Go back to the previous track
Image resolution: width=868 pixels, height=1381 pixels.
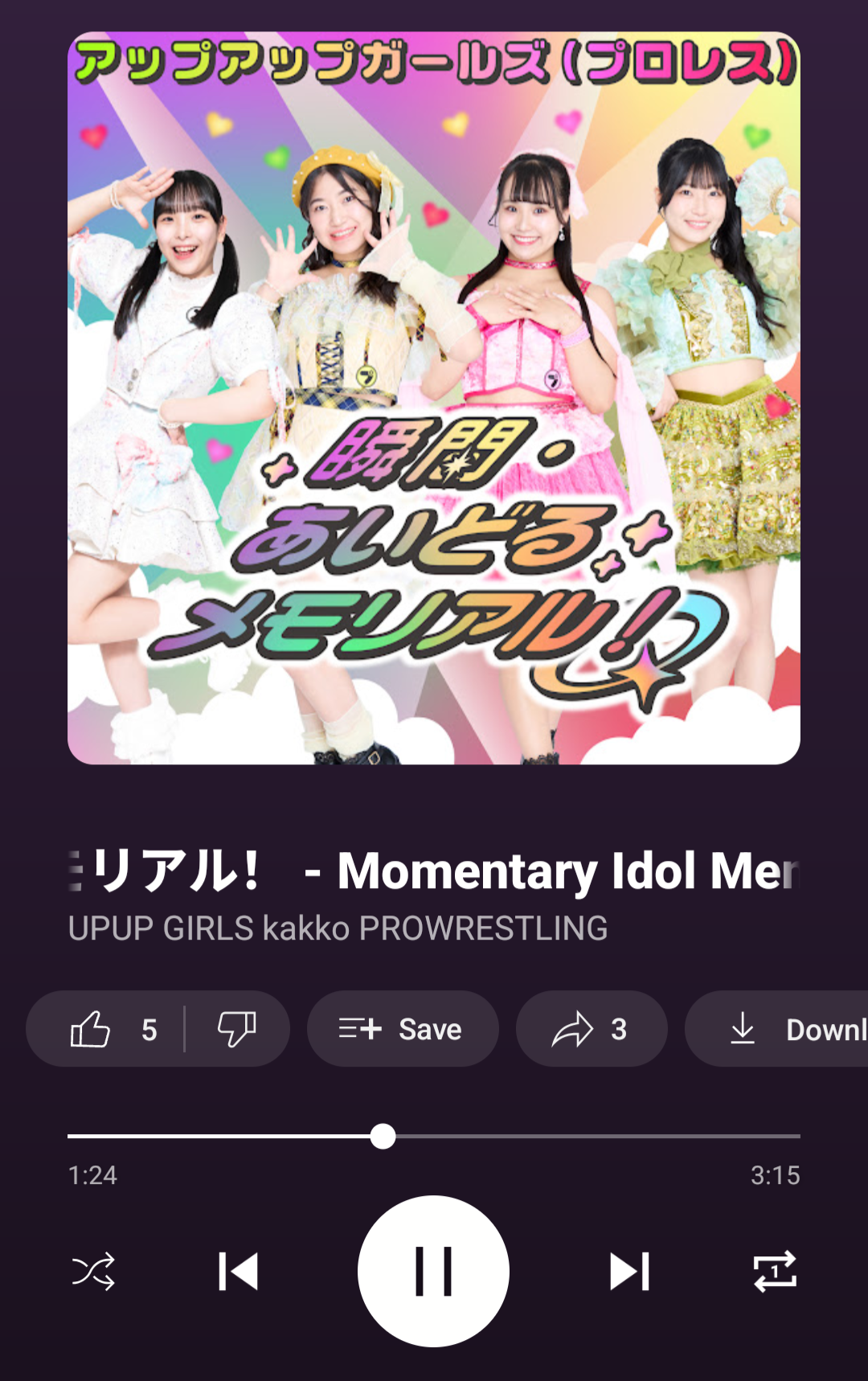coord(238,1272)
